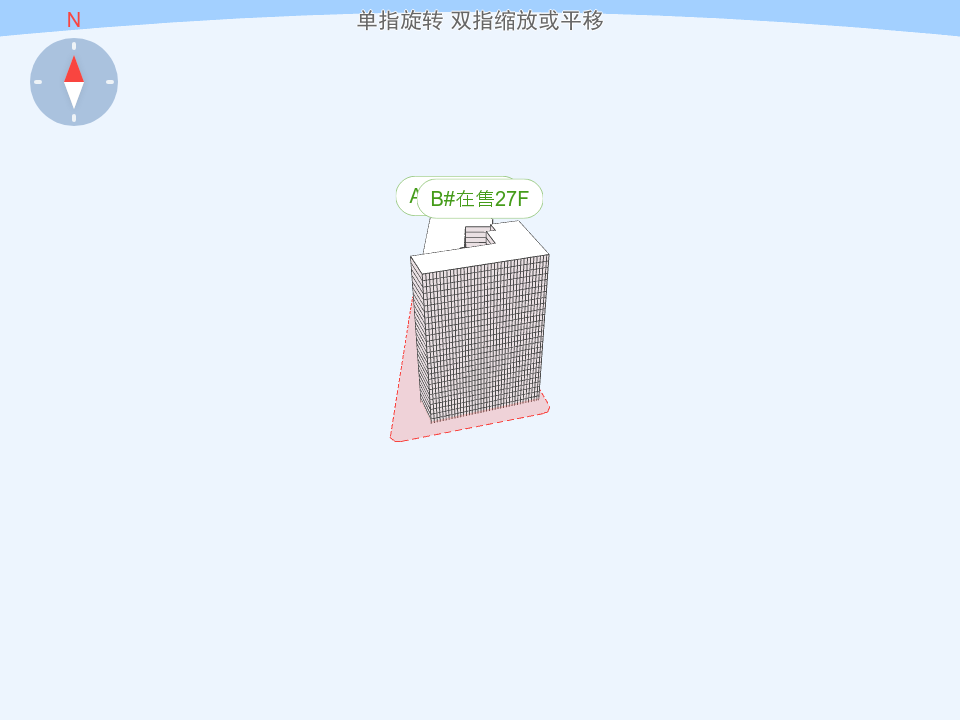
Task: Tap the compass to reset north
Action: pos(74,82)
